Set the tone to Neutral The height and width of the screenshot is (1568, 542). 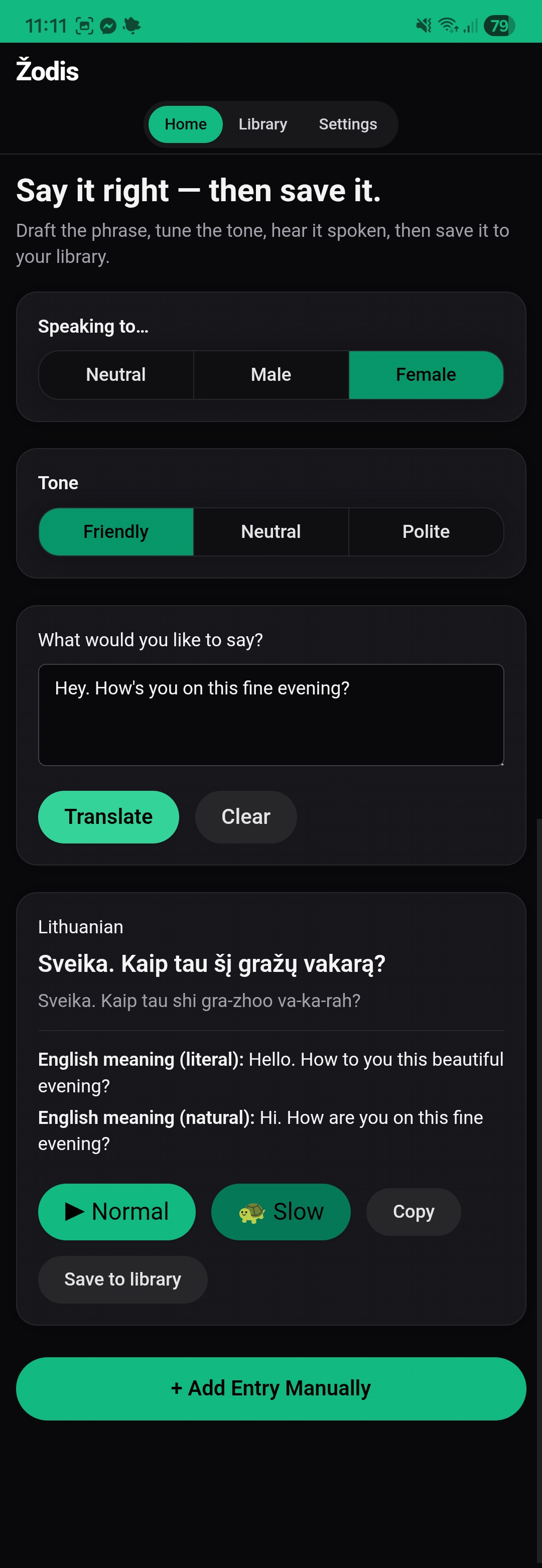coord(271,531)
